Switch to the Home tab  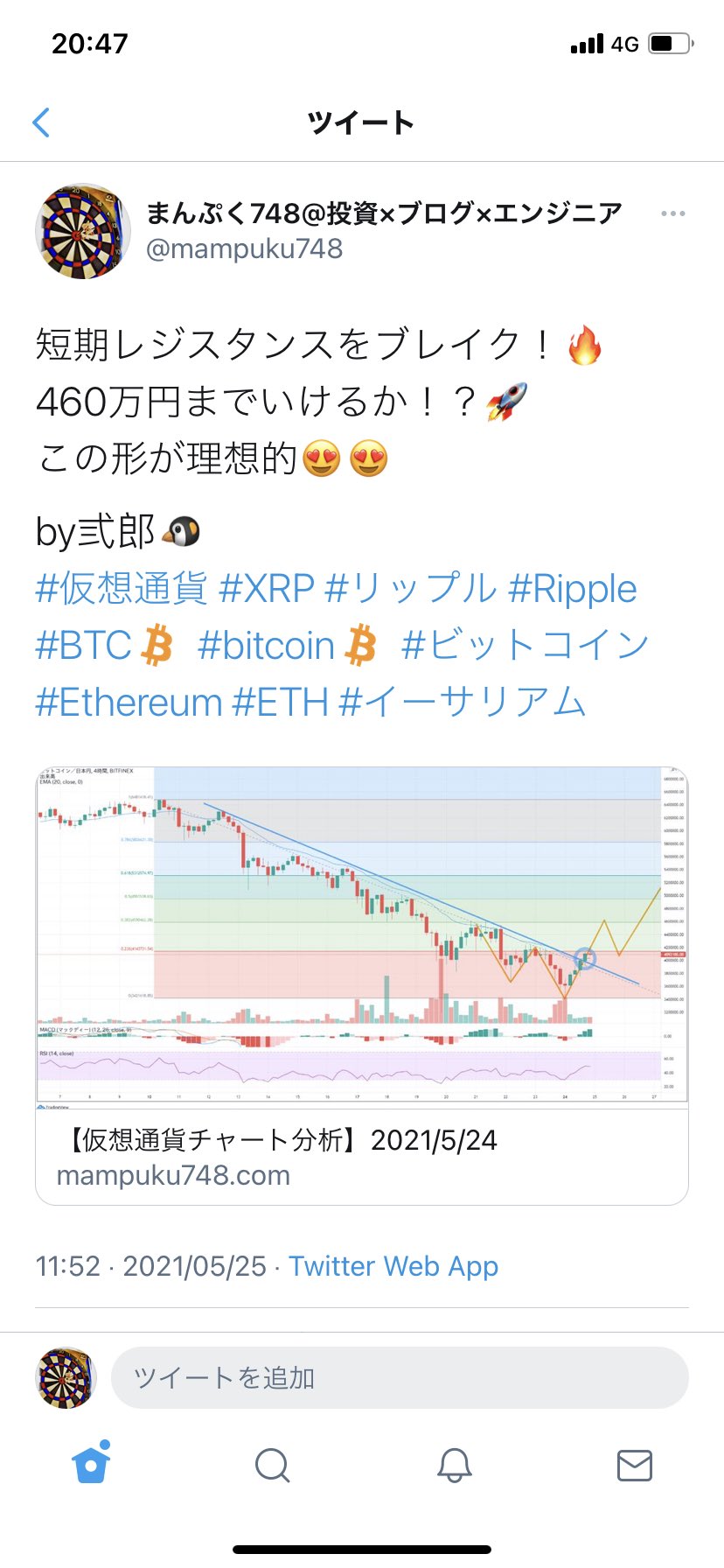91,1464
